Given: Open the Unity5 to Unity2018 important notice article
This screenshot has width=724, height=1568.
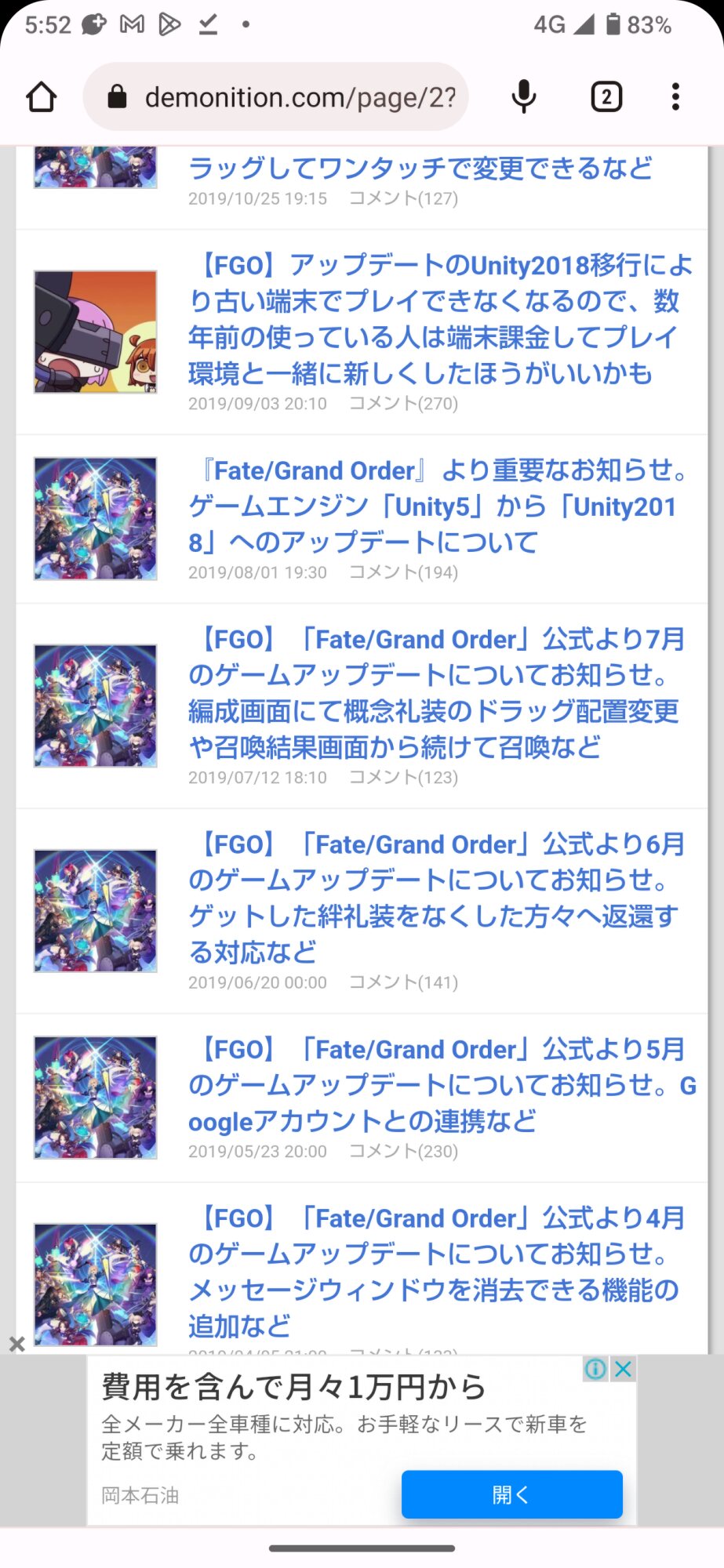Looking at the screenshot, I should (x=439, y=506).
